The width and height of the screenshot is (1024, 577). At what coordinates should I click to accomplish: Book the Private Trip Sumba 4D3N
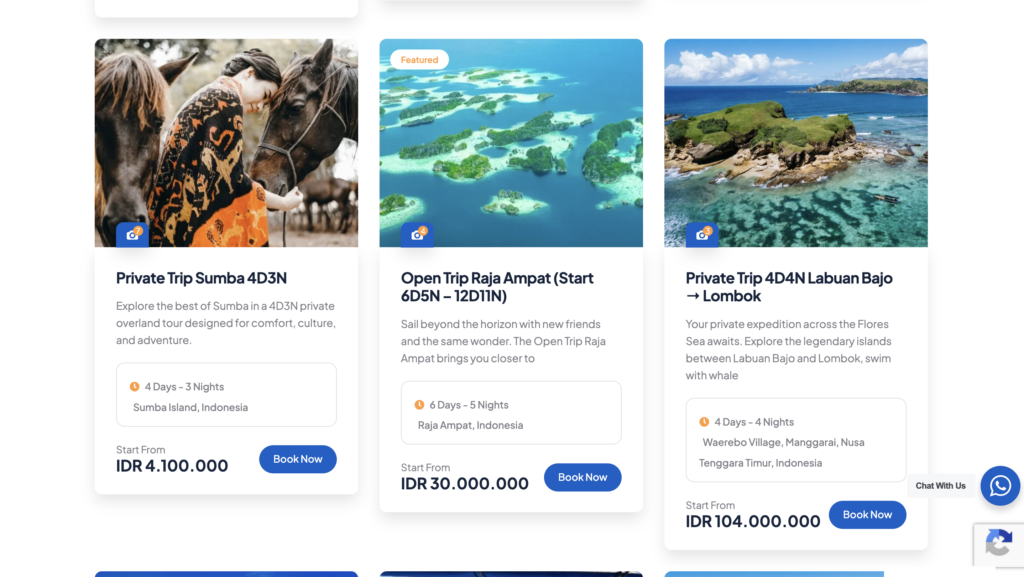click(298, 459)
